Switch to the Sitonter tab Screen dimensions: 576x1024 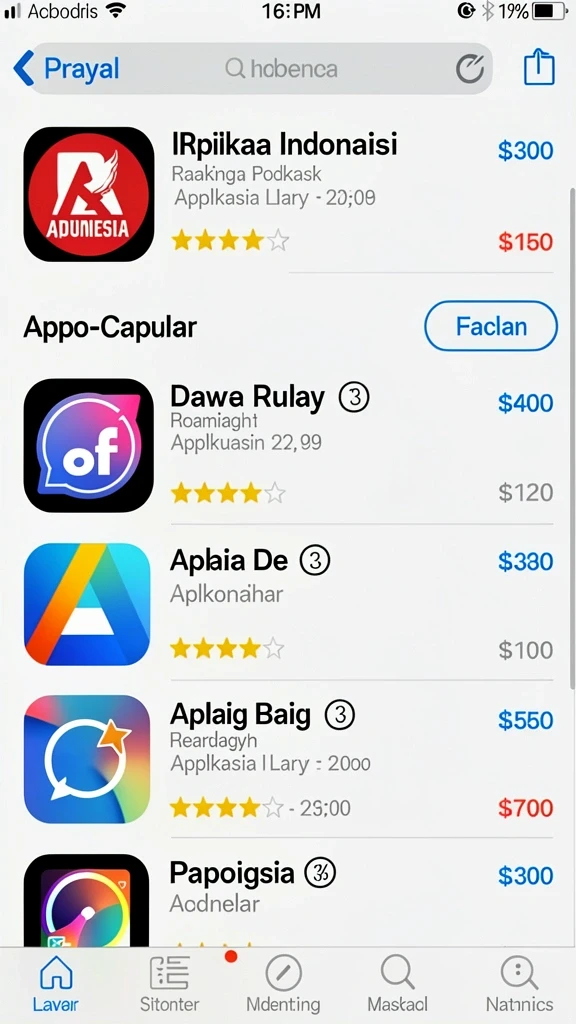pyautogui.click(x=169, y=984)
